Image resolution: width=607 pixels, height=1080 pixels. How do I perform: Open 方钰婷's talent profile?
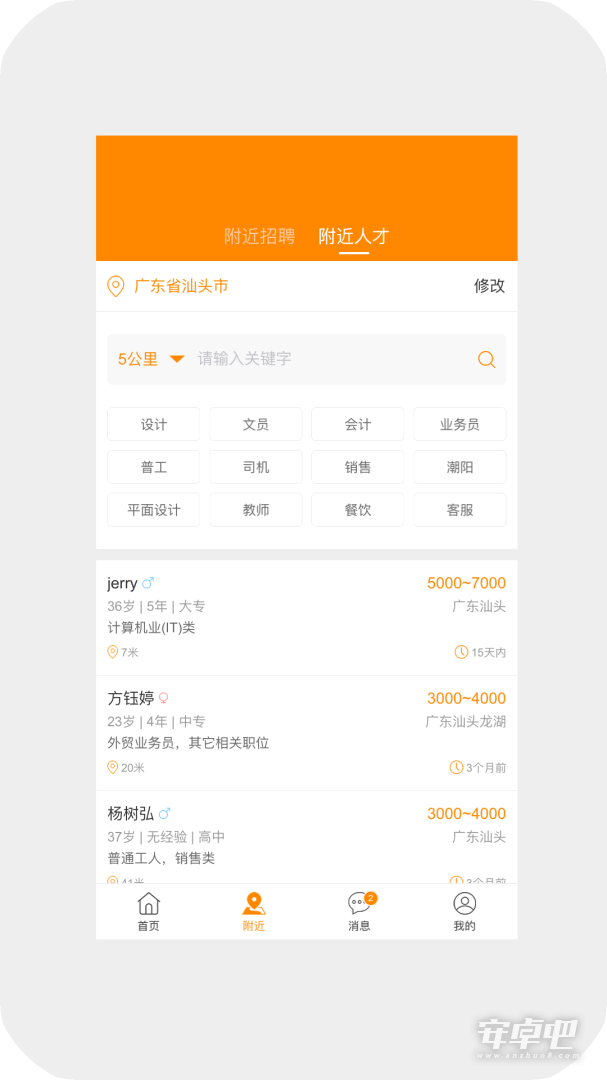coord(307,733)
